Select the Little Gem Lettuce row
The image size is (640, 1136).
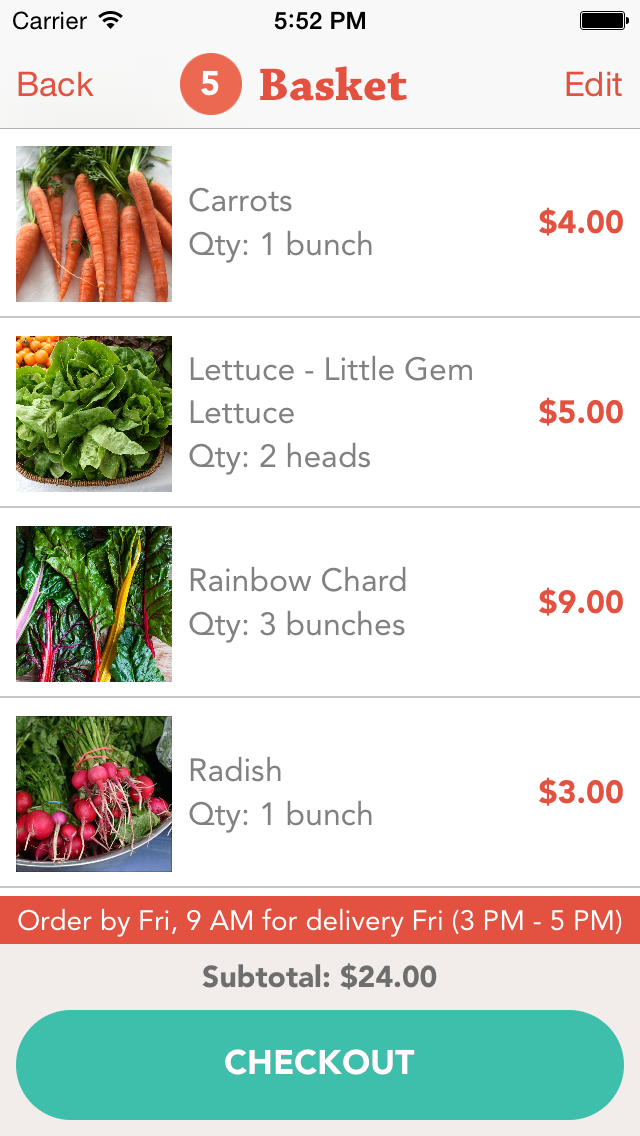(320, 413)
